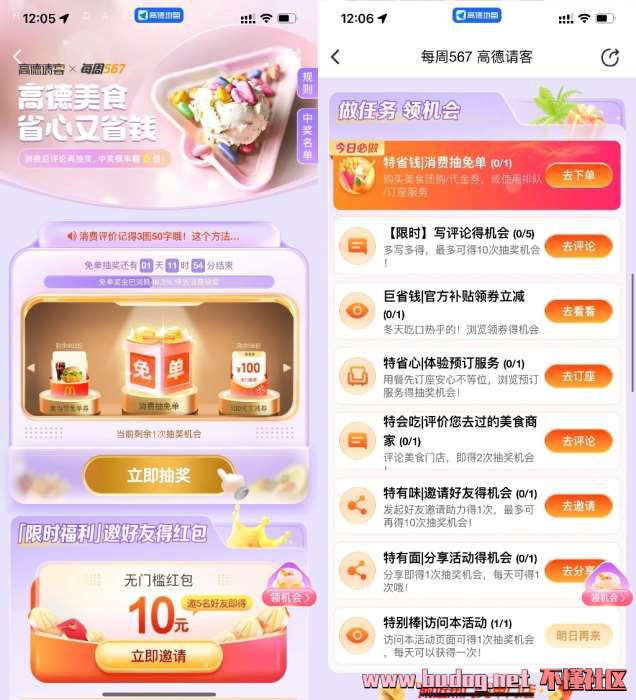Tap 去看看 for 巨省钱 coupon task
The width and height of the screenshot is (636, 700).
tap(578, 311)
